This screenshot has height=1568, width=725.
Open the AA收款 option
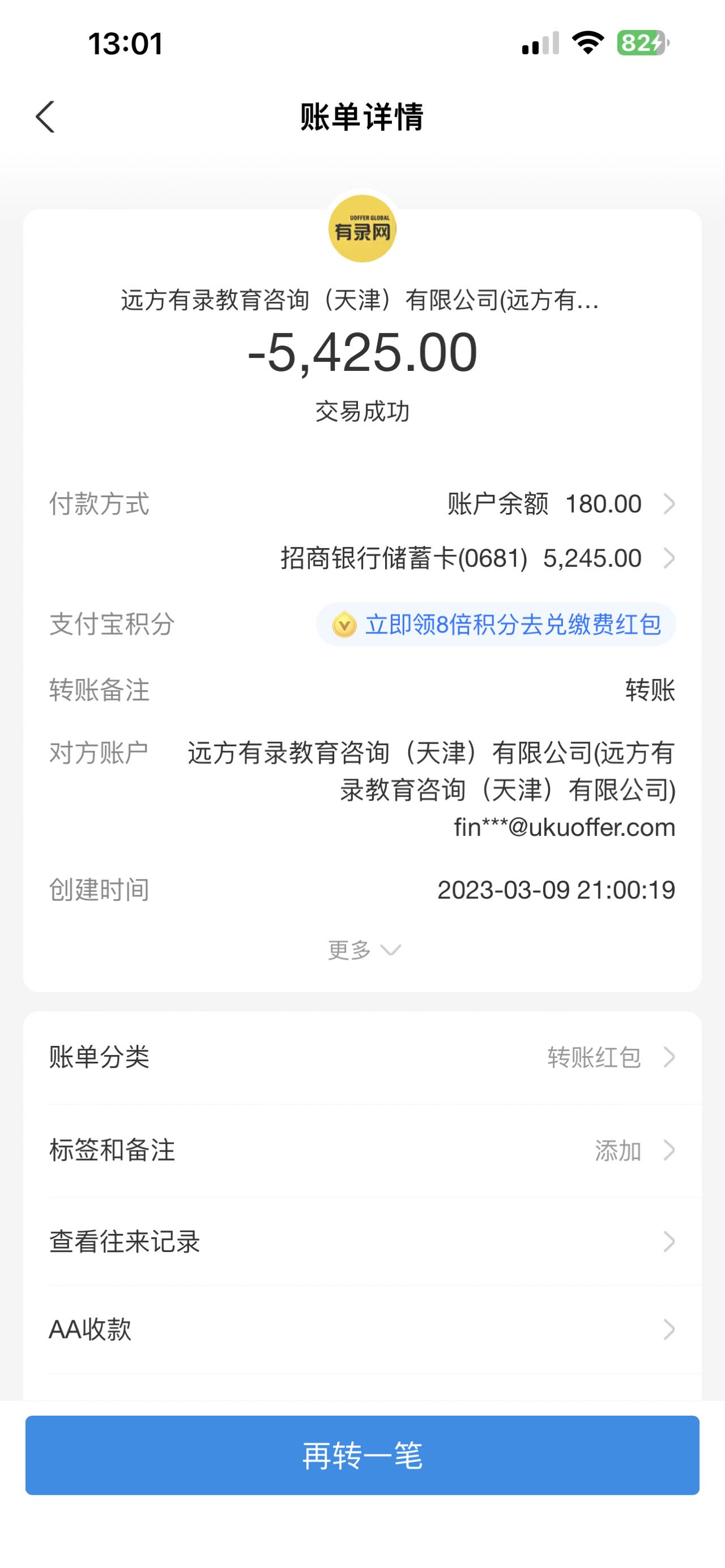coord(362,1330)
